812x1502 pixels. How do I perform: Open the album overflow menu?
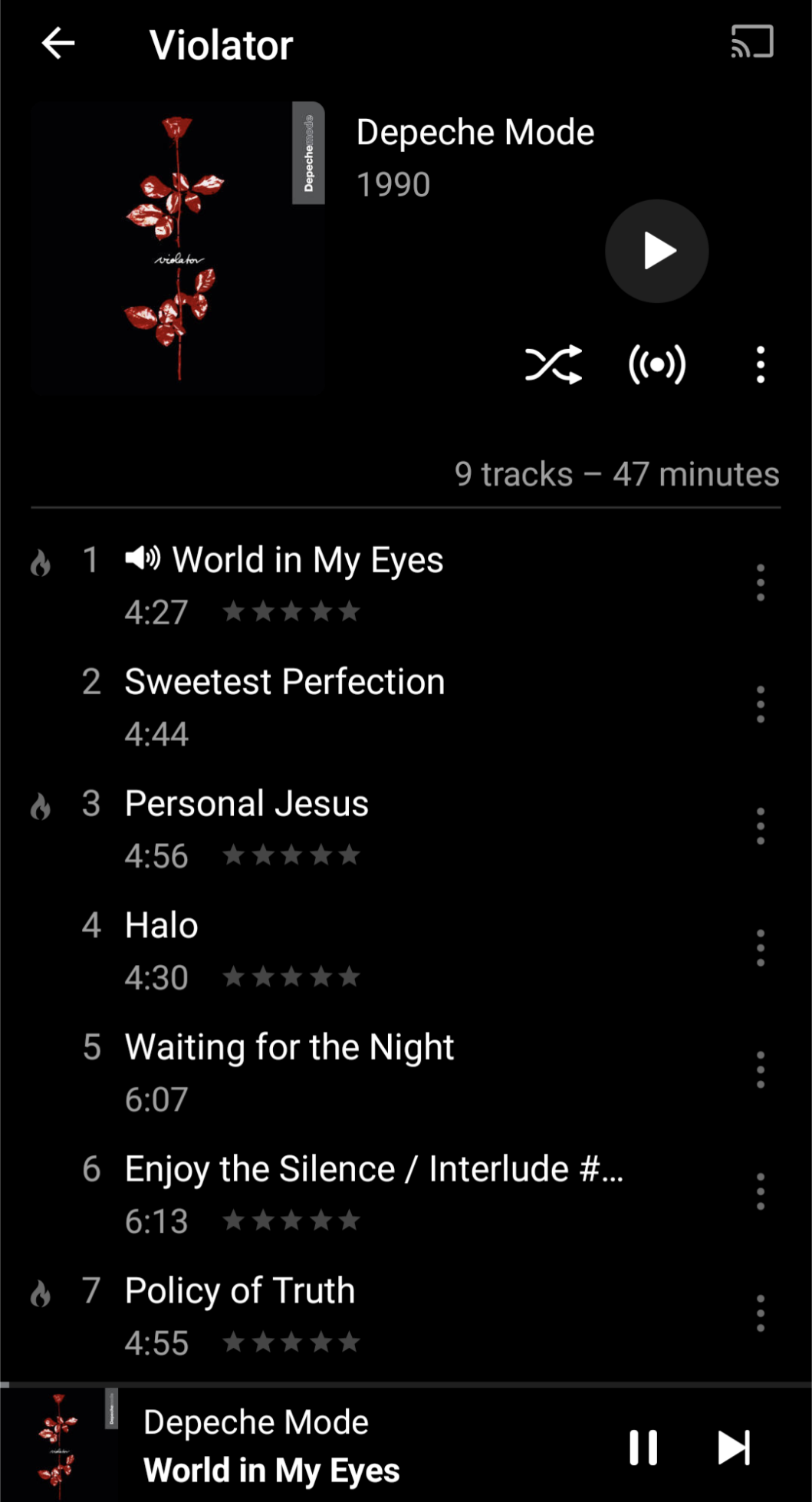coord(760,364)
